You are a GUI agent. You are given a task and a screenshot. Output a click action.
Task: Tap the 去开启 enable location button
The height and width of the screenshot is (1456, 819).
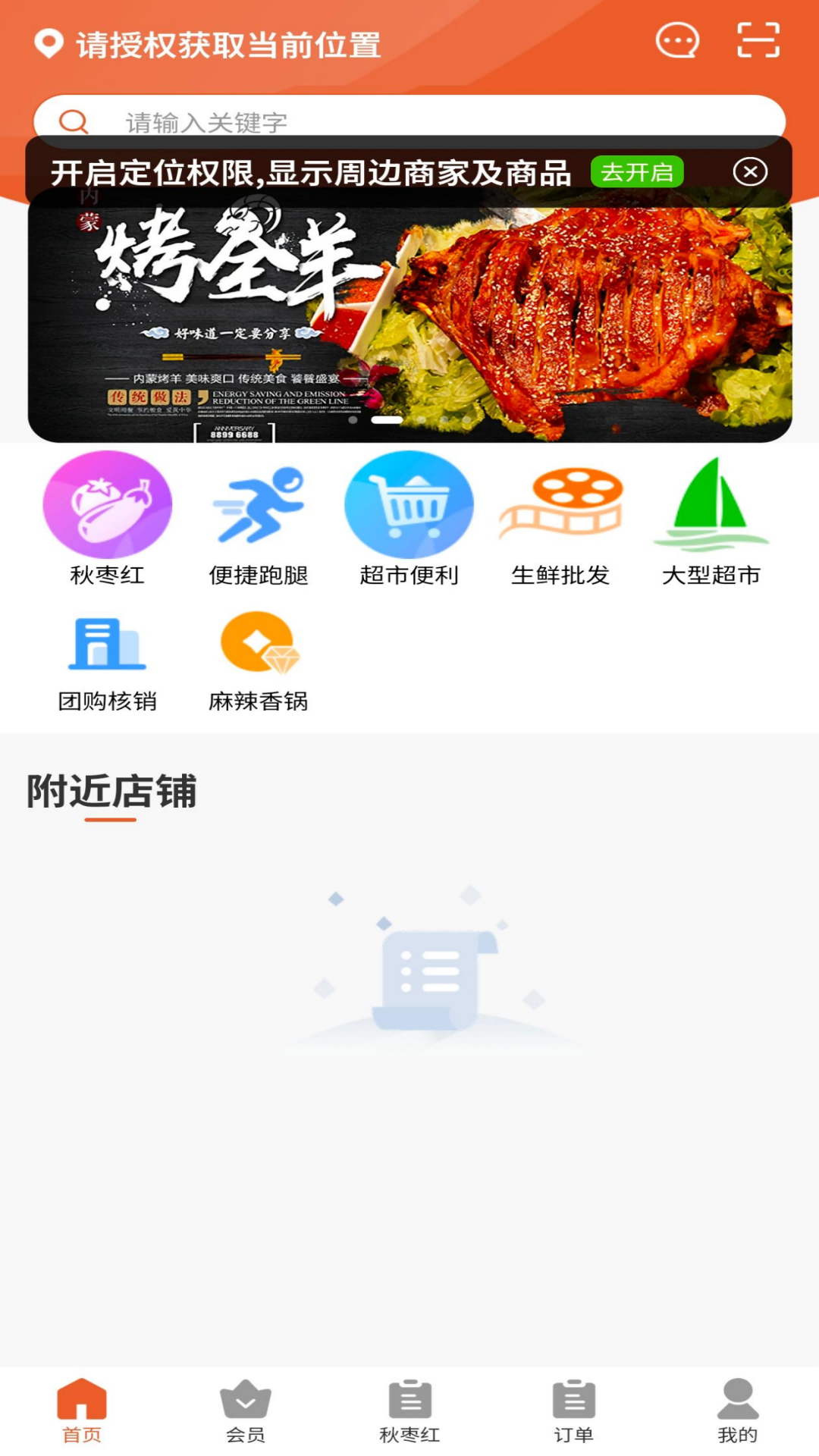click(x=638, y=172)
